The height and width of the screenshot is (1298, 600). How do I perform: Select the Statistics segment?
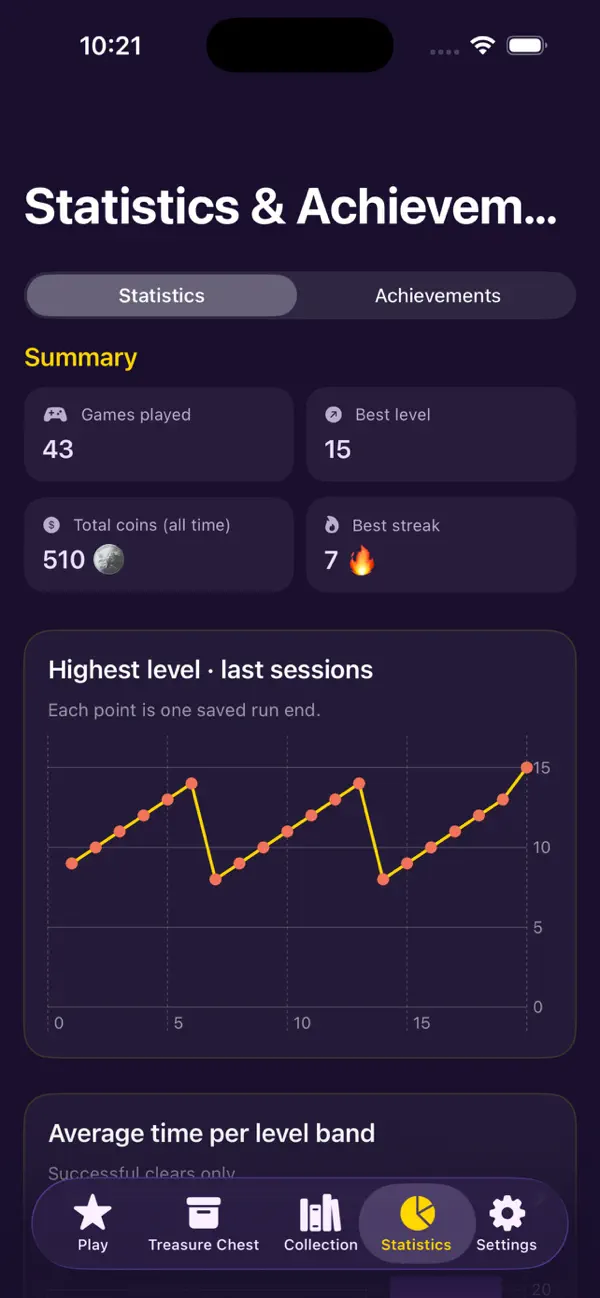pos(162,296)
